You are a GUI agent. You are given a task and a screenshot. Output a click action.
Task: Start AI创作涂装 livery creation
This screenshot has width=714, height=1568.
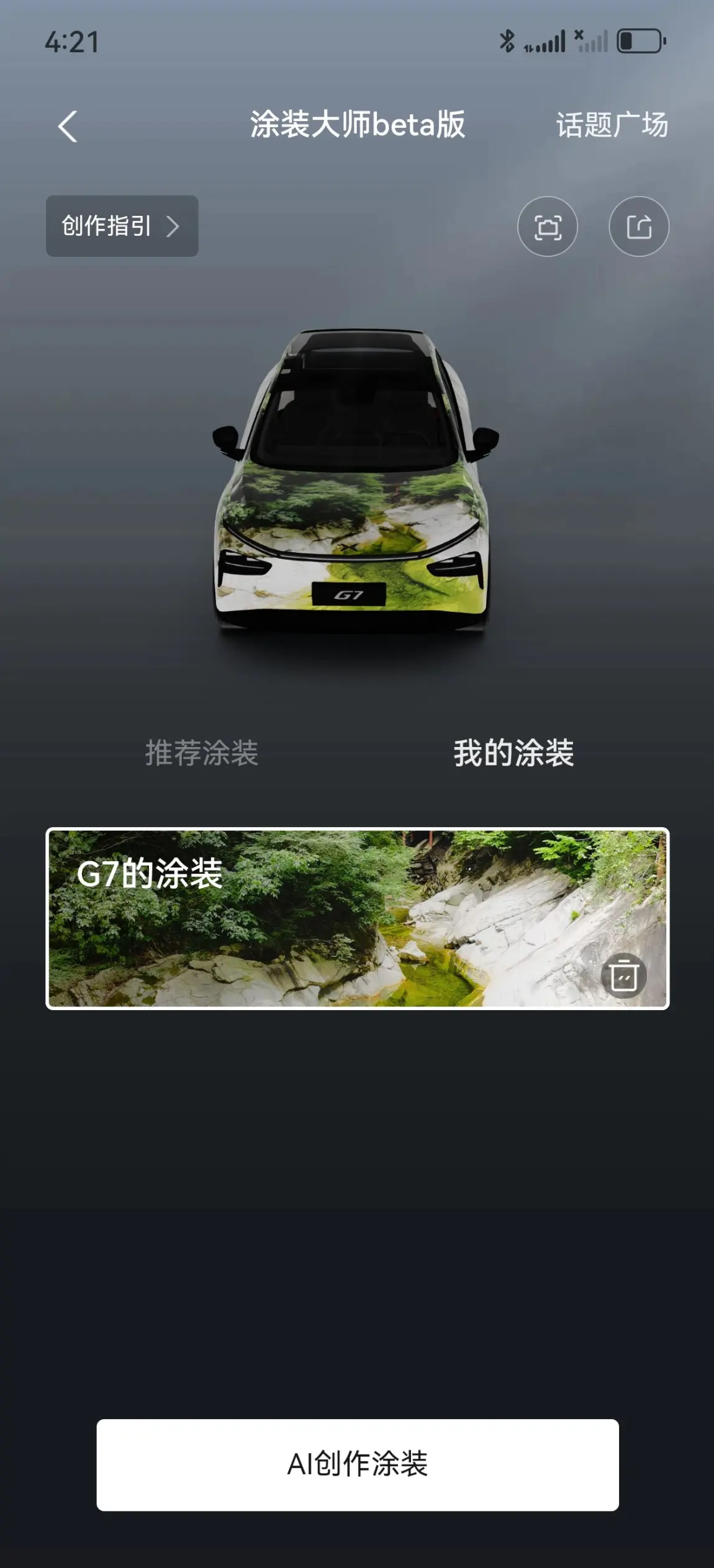358,1464
